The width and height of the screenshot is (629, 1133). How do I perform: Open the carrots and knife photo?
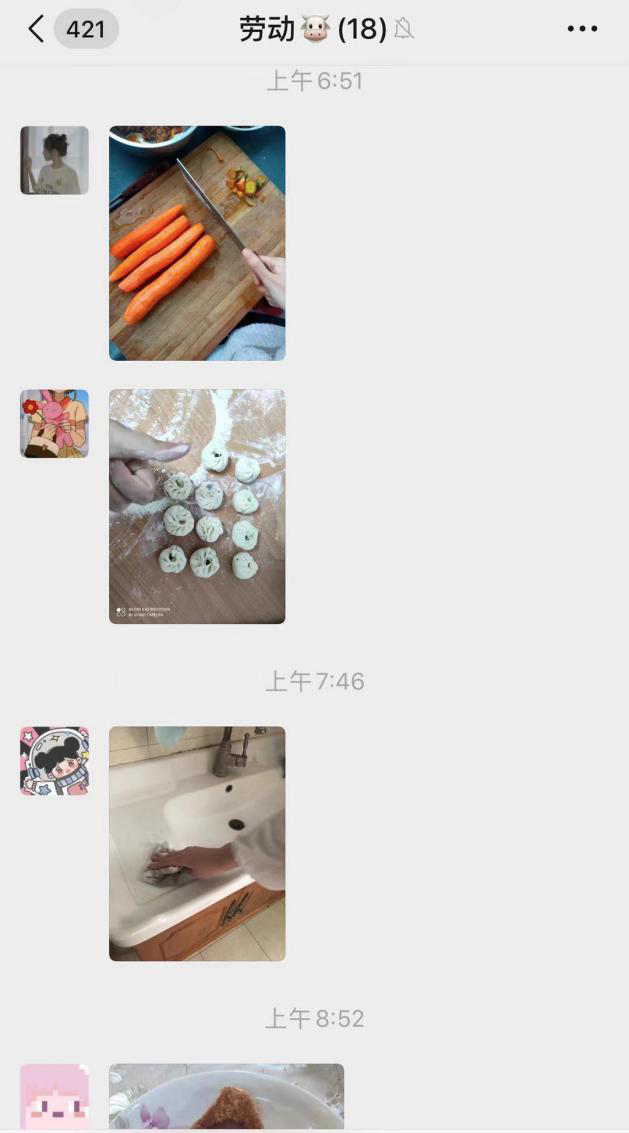[x=197, y=243]
